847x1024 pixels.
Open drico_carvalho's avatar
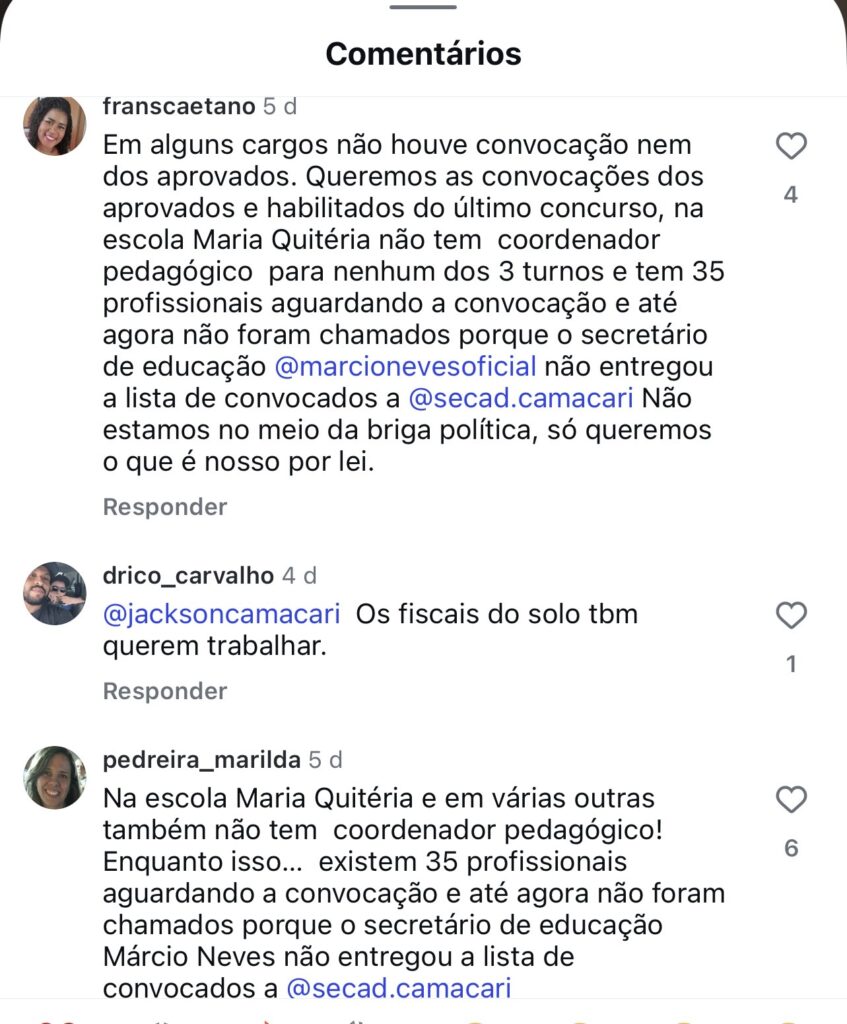(x=55, y=593)
